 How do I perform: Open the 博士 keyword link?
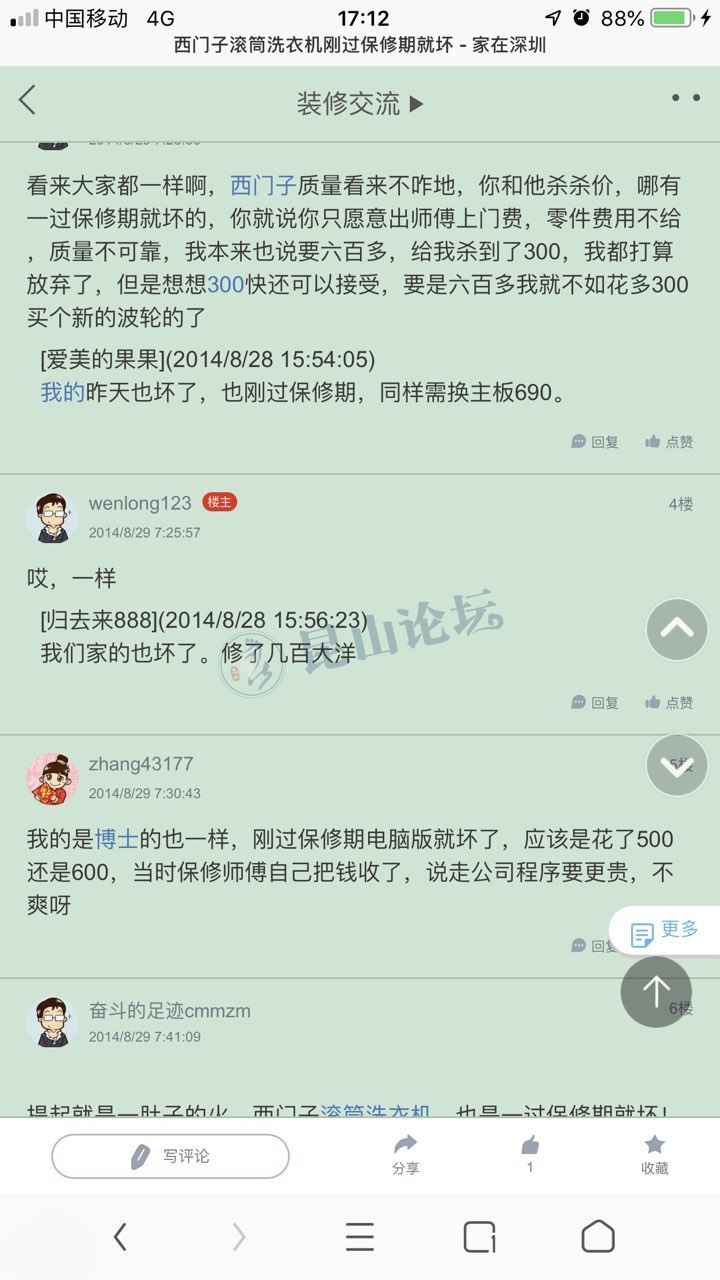pos(116,838)
